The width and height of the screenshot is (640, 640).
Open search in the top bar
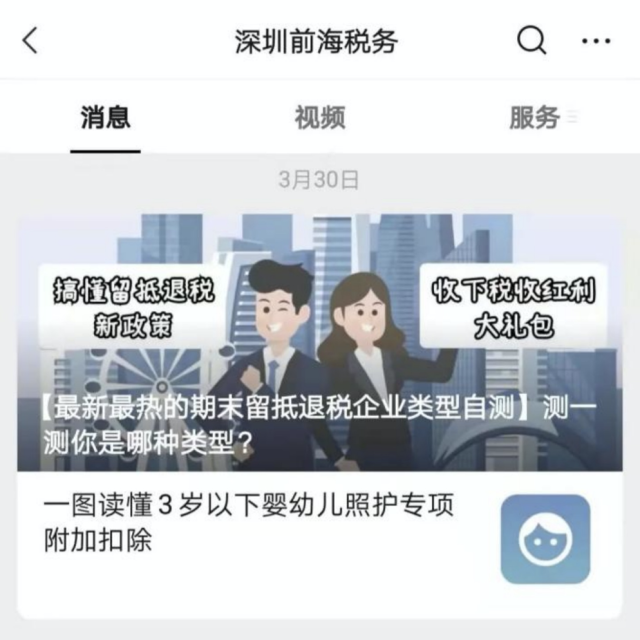(x=531, y=40)
